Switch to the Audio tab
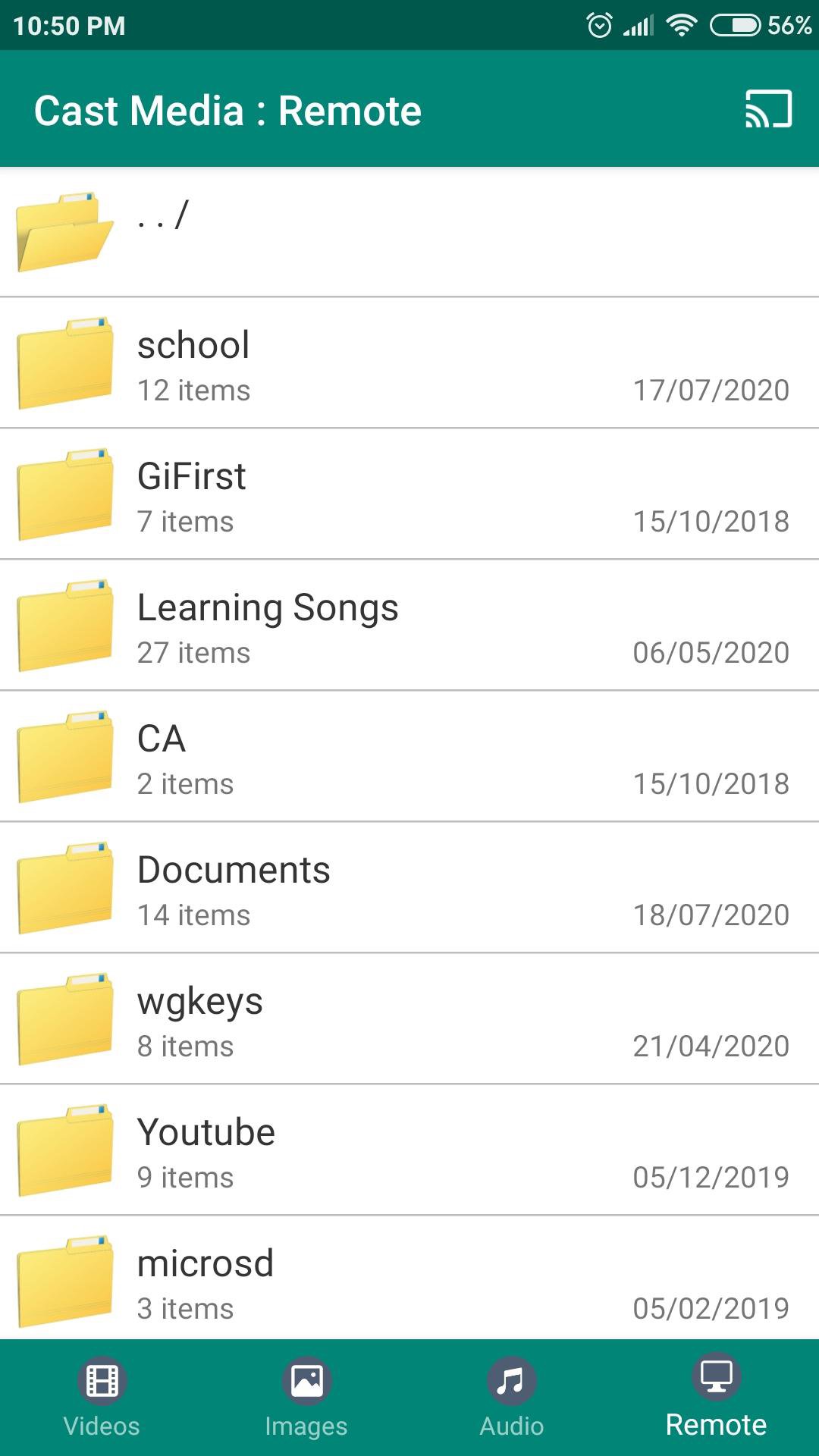This screenshot has height=1456, width=819. (x=512, y=1398)
